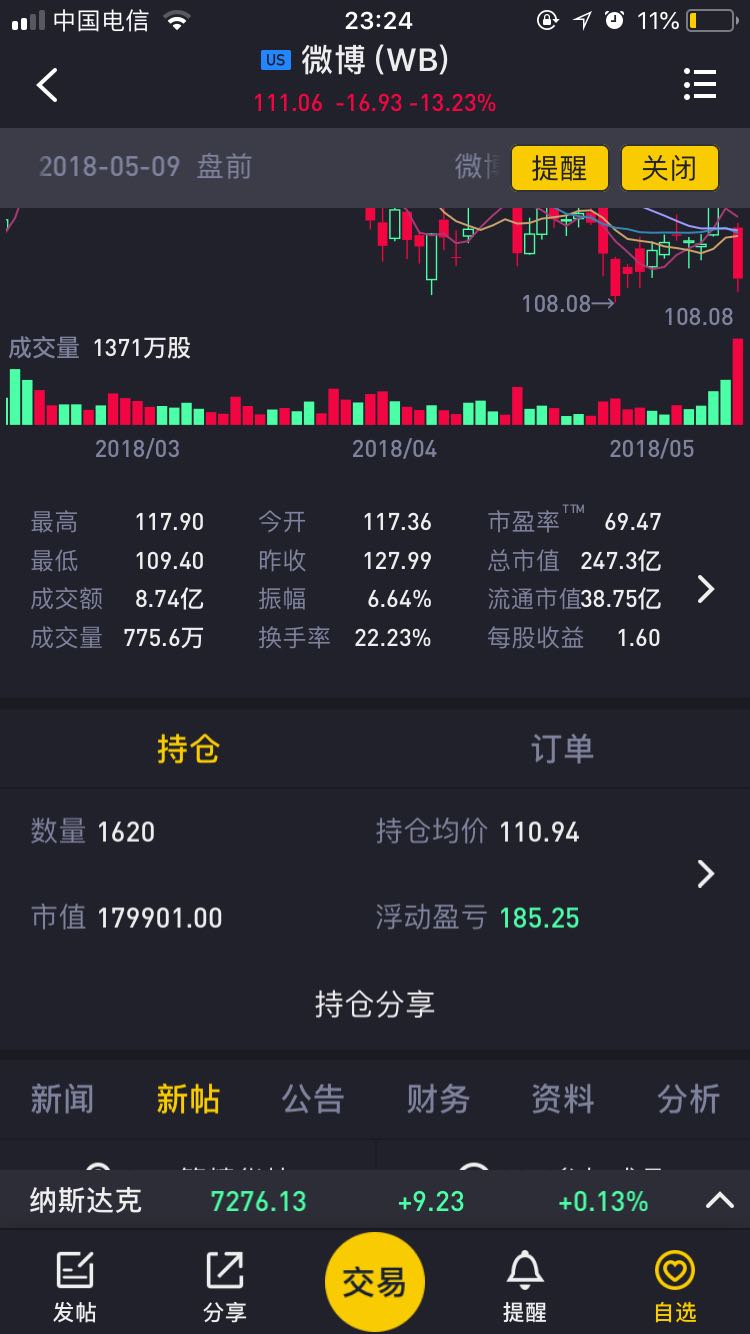
Task: Dismiss the banner with the 关闭 button
Action: [x=670, y=168]
